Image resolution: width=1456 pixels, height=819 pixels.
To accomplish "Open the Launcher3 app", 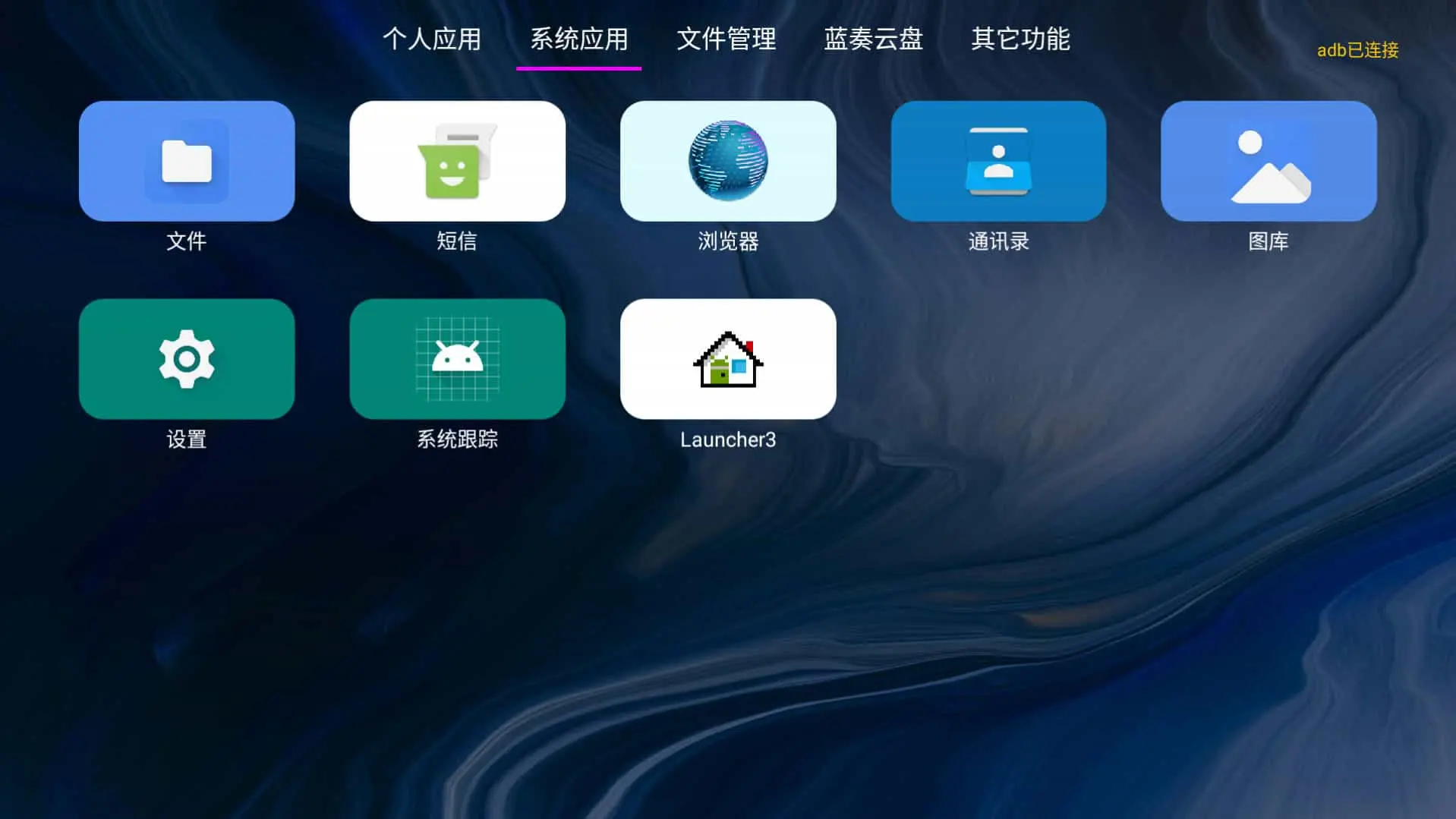I will [x=727, y=358].
